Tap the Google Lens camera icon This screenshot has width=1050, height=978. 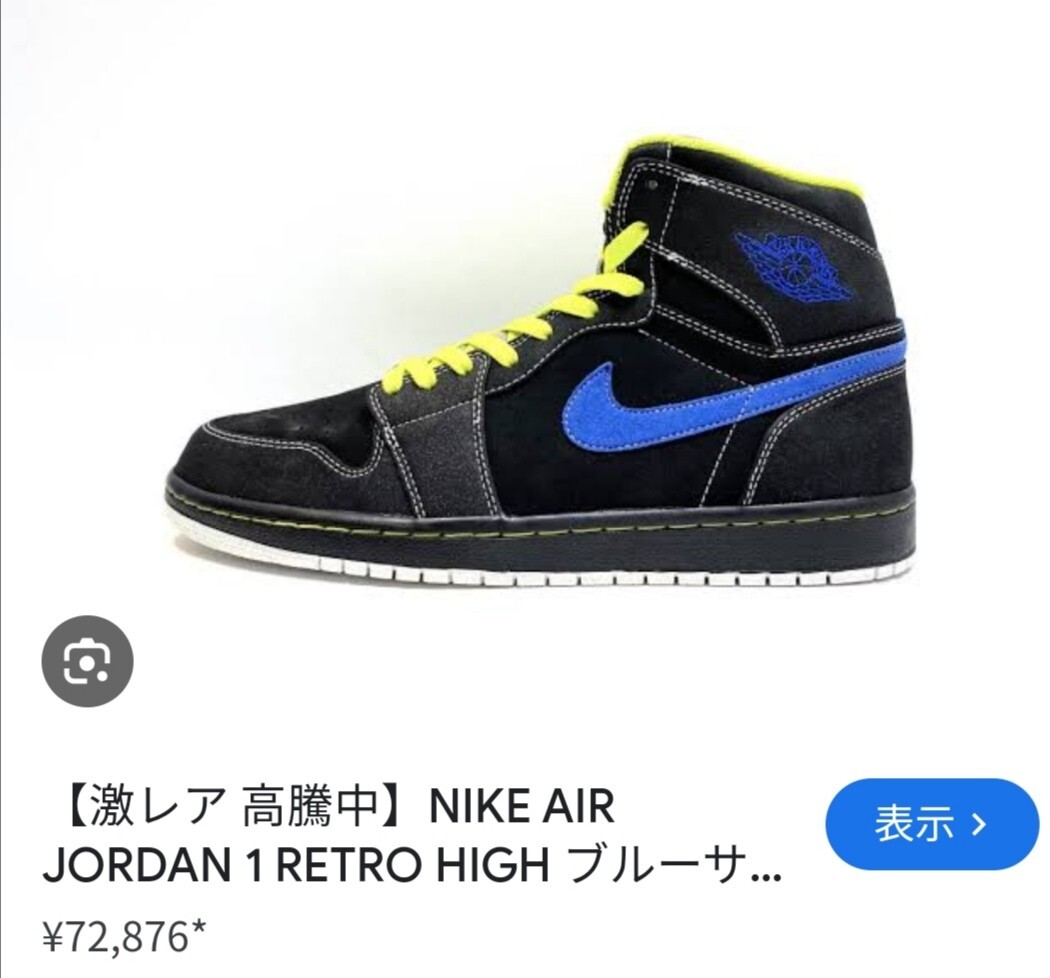pyautogui.click(x=87, y=662)
